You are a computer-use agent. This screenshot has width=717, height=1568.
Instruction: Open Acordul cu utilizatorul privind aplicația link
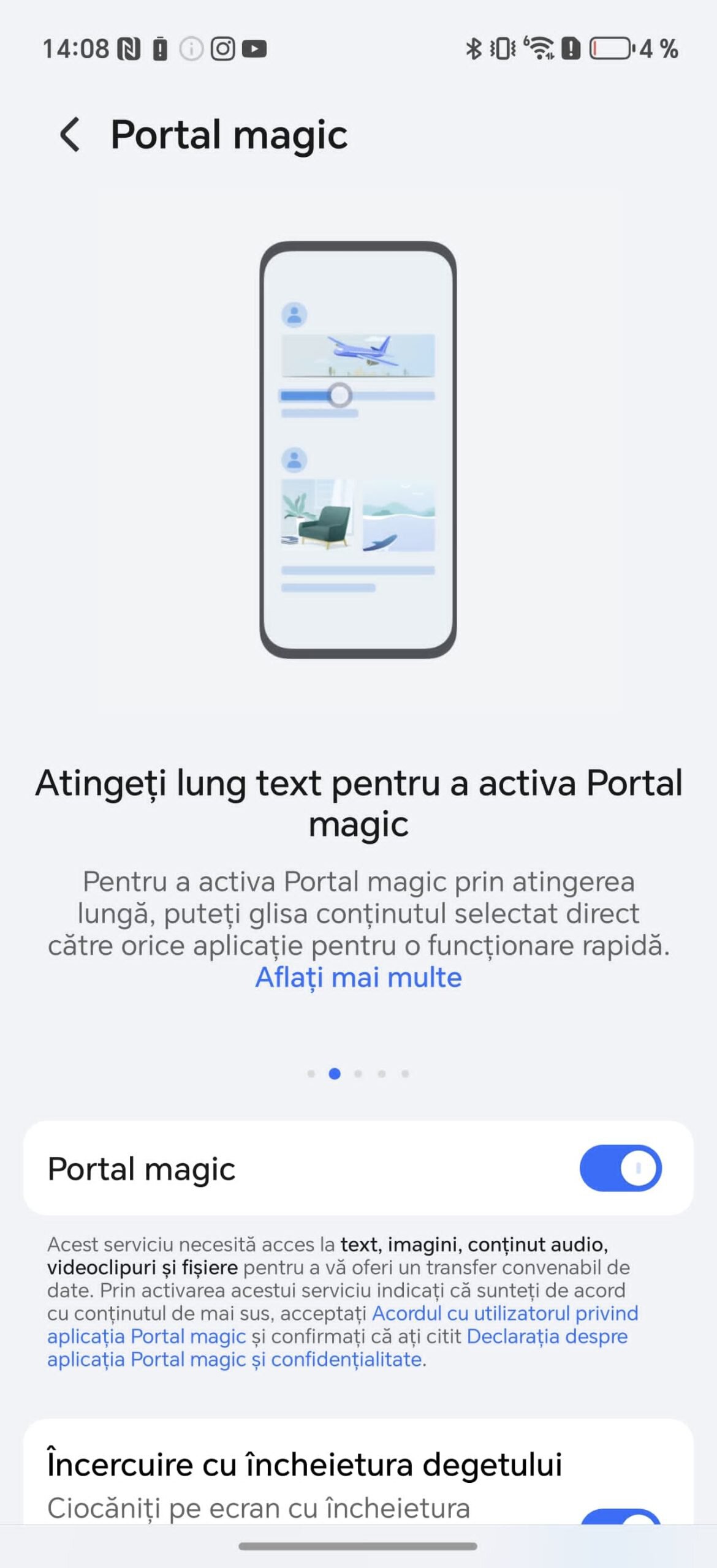(504, 1313)
